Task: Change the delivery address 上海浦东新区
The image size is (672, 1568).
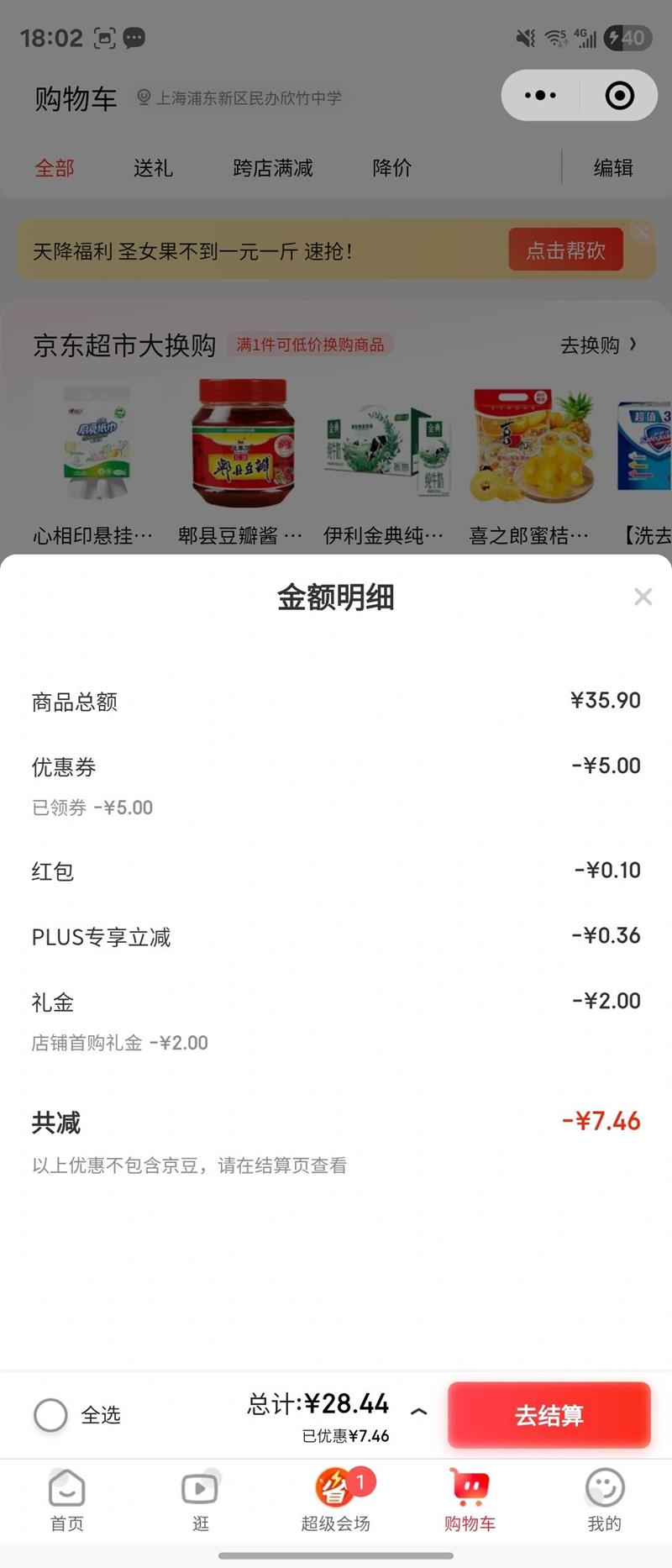Action: (x=240, y=98)
